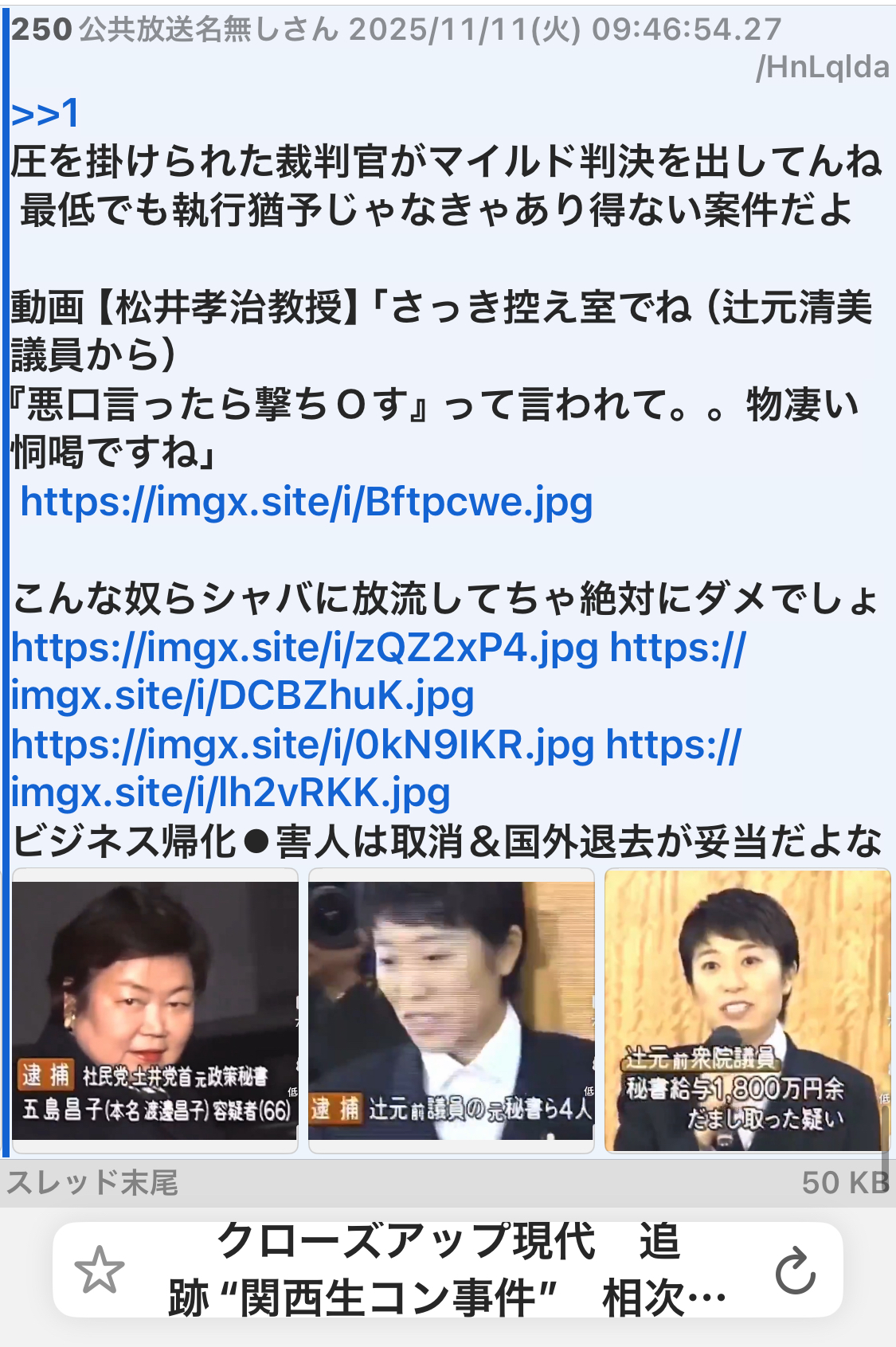Open the DCBZhuK.jpg image link

click(242, 695)
